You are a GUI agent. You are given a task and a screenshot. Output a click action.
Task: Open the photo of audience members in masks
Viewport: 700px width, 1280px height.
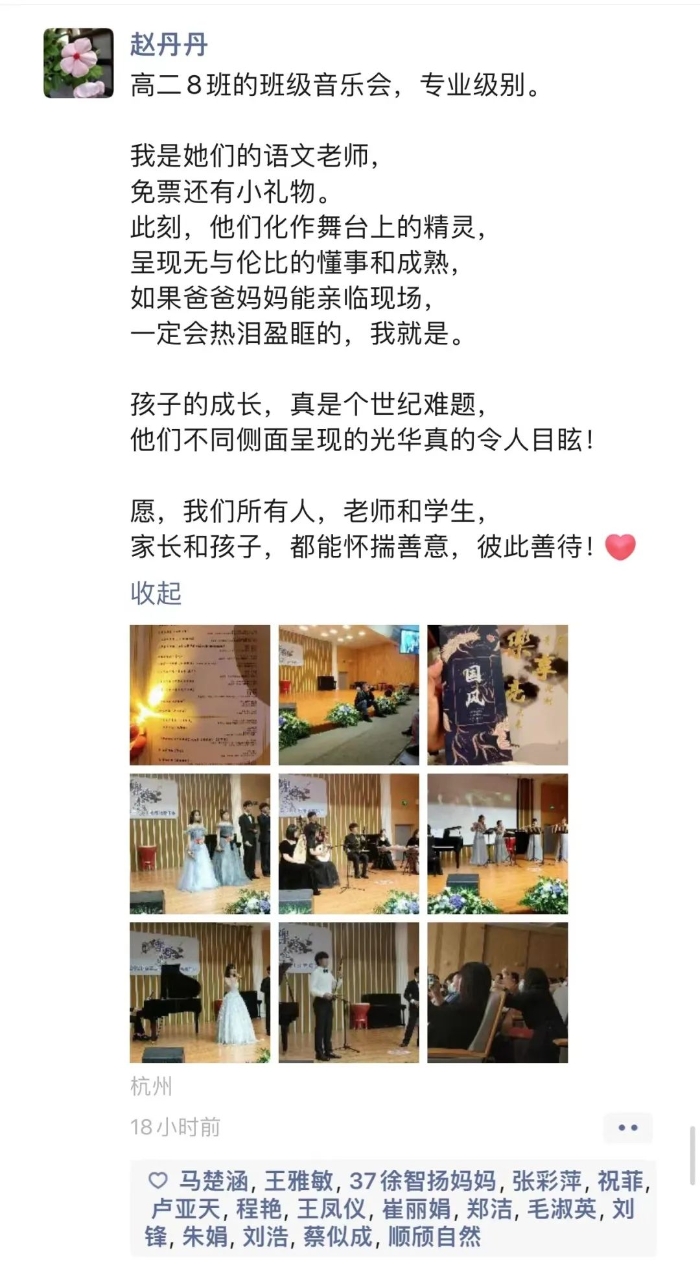coord(497,992)
